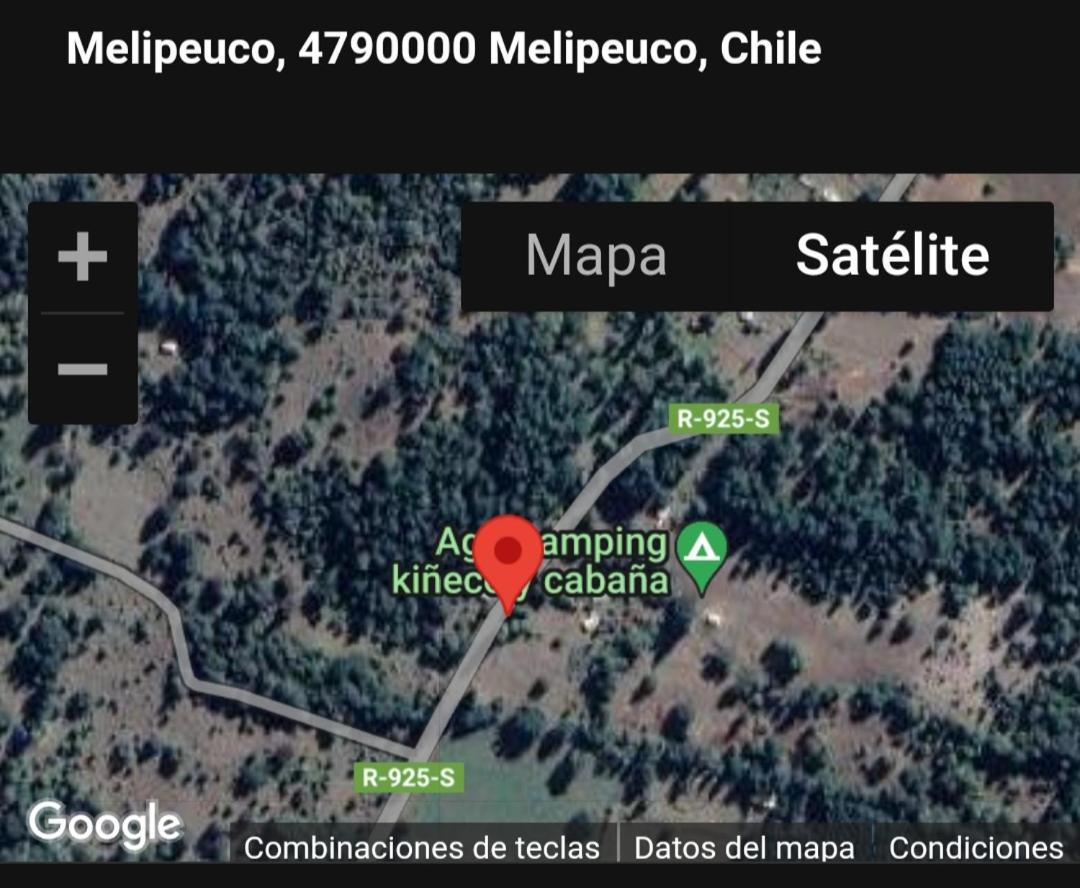Select the Satélite view

(x=892, y=256)
